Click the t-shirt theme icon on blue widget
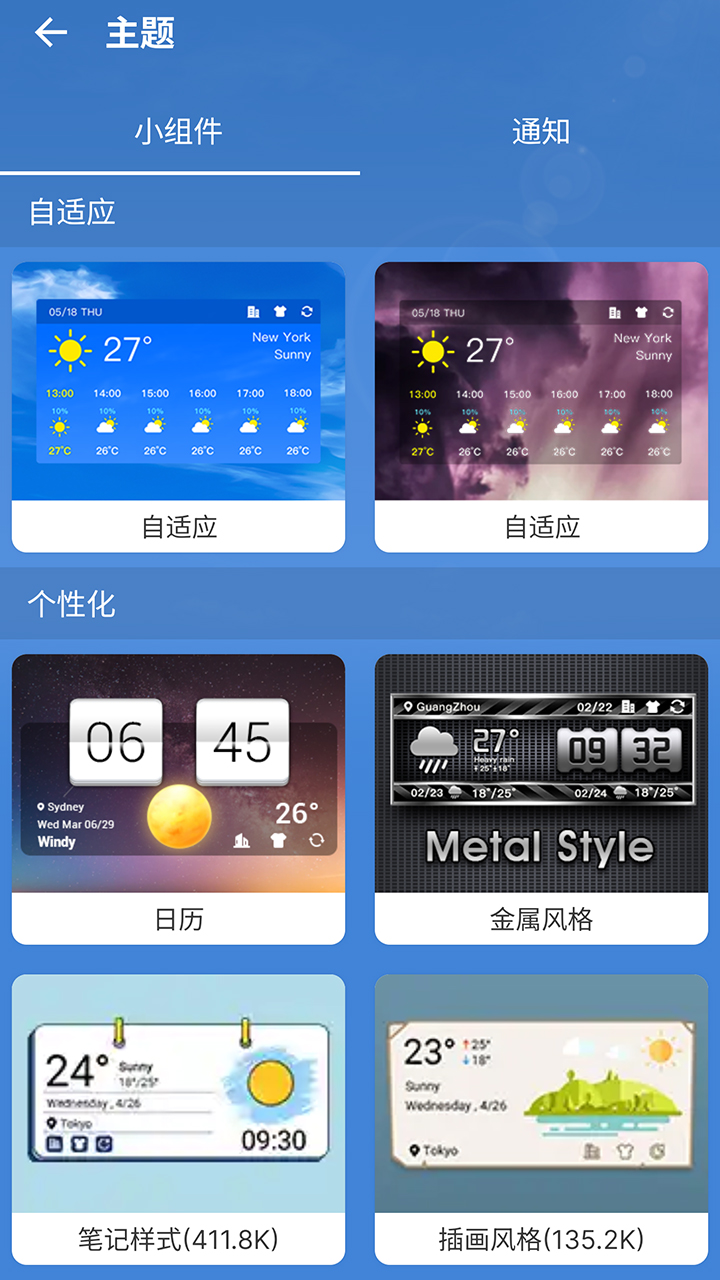The width and height of the screenshot is (720, 1280). click(x=281, y=311)
